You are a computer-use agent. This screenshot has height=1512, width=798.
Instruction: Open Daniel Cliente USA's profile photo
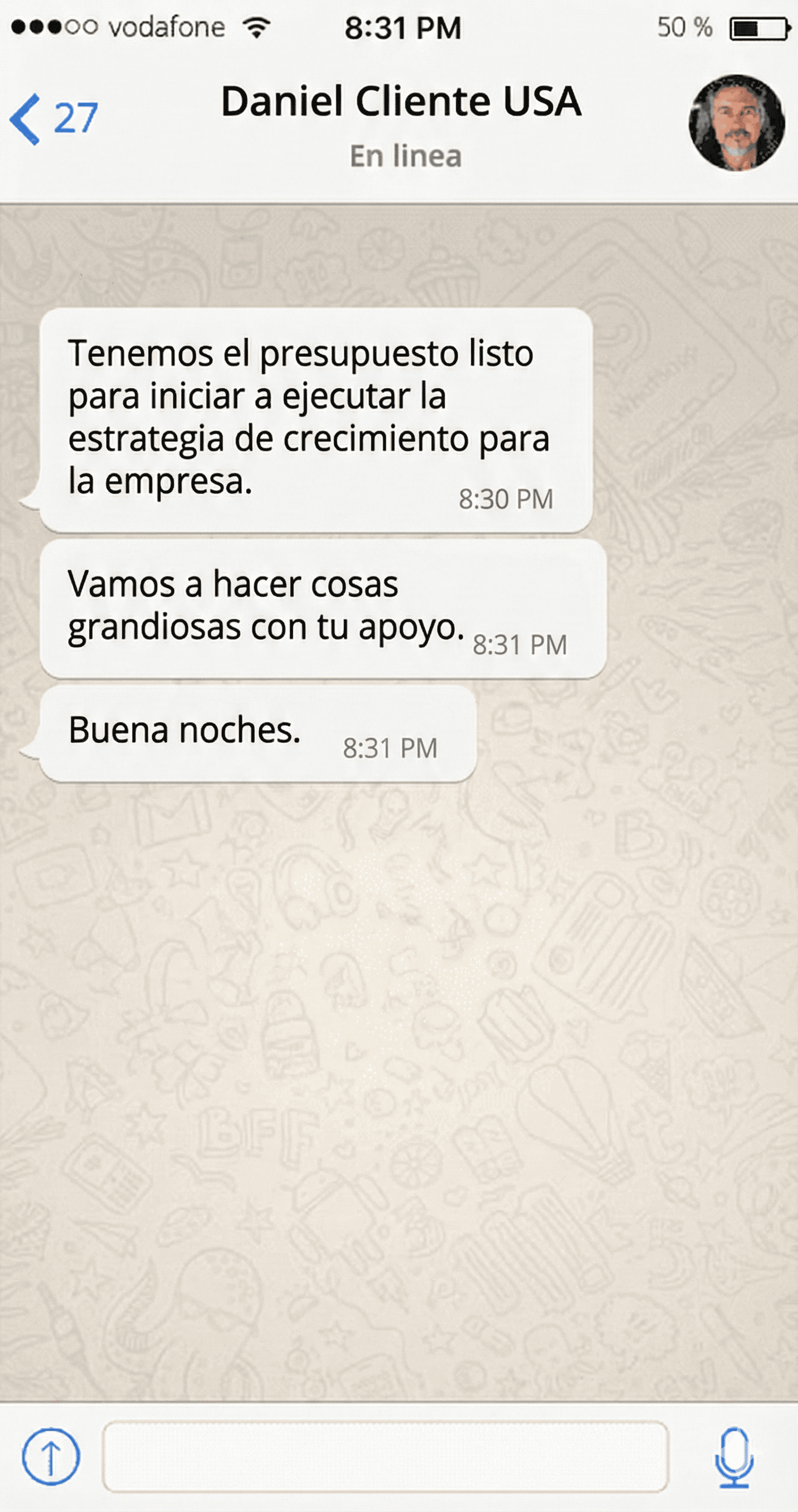pyautogui.click(x=736, y=122)
